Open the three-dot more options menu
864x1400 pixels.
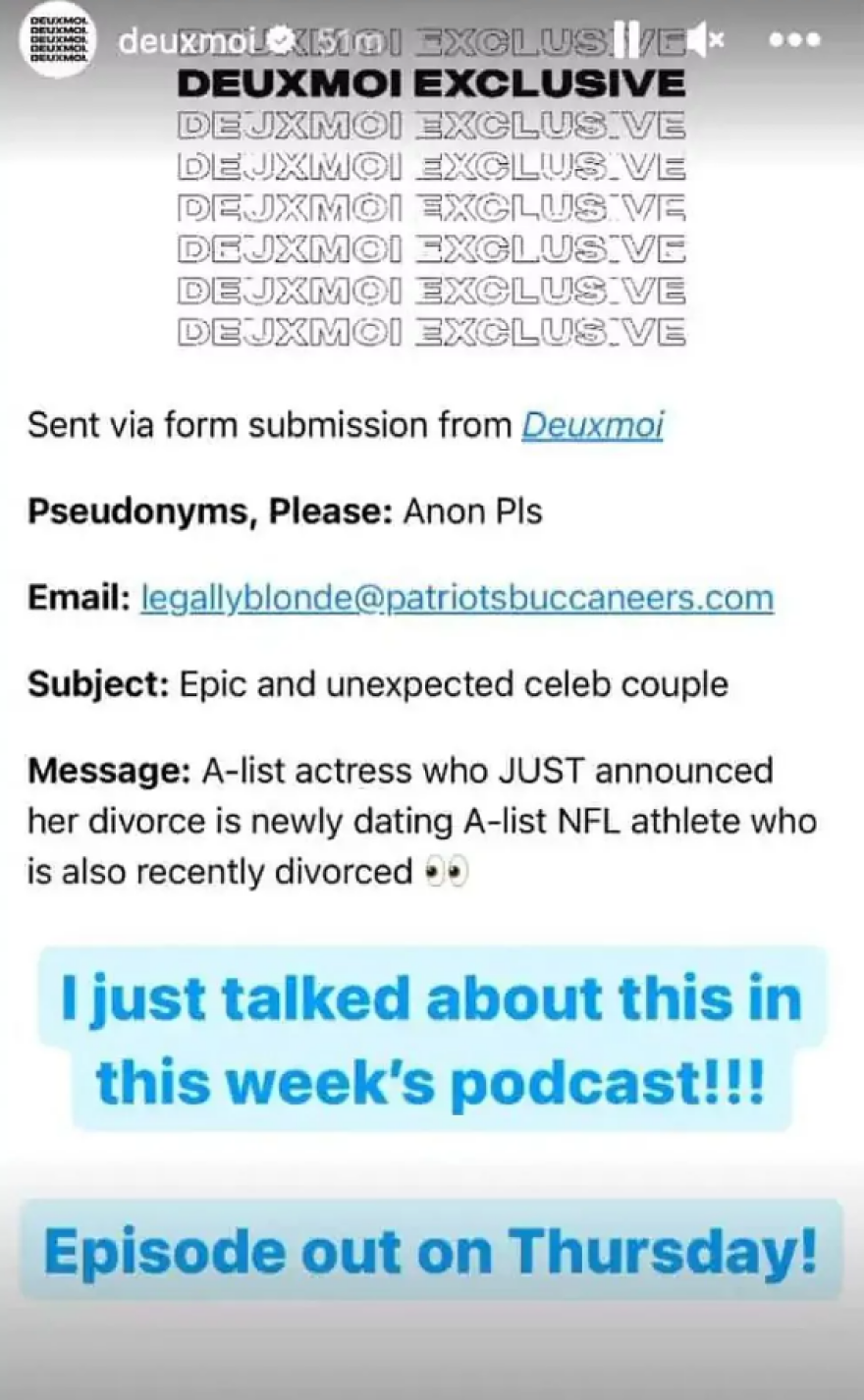794,40
